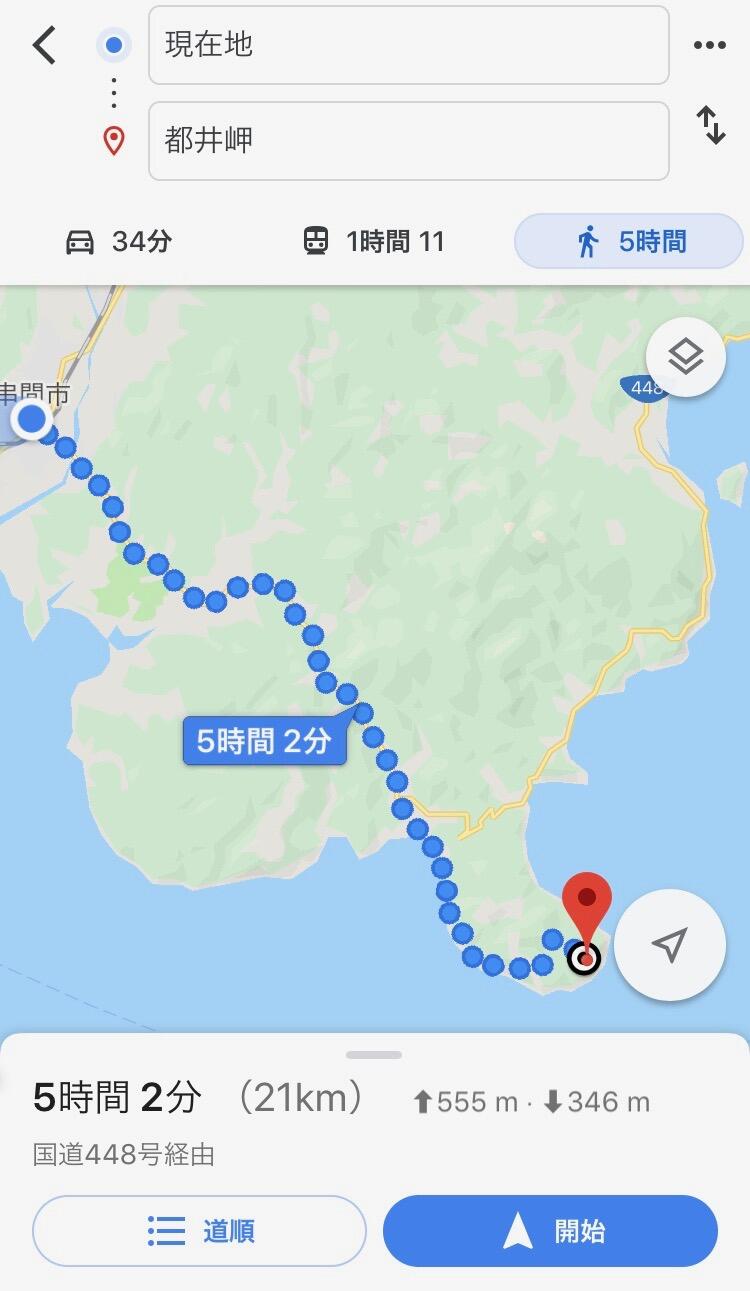This screenshot has height=1291, width=750.
Task: Center the map on my location
Action: click(669, 945)
